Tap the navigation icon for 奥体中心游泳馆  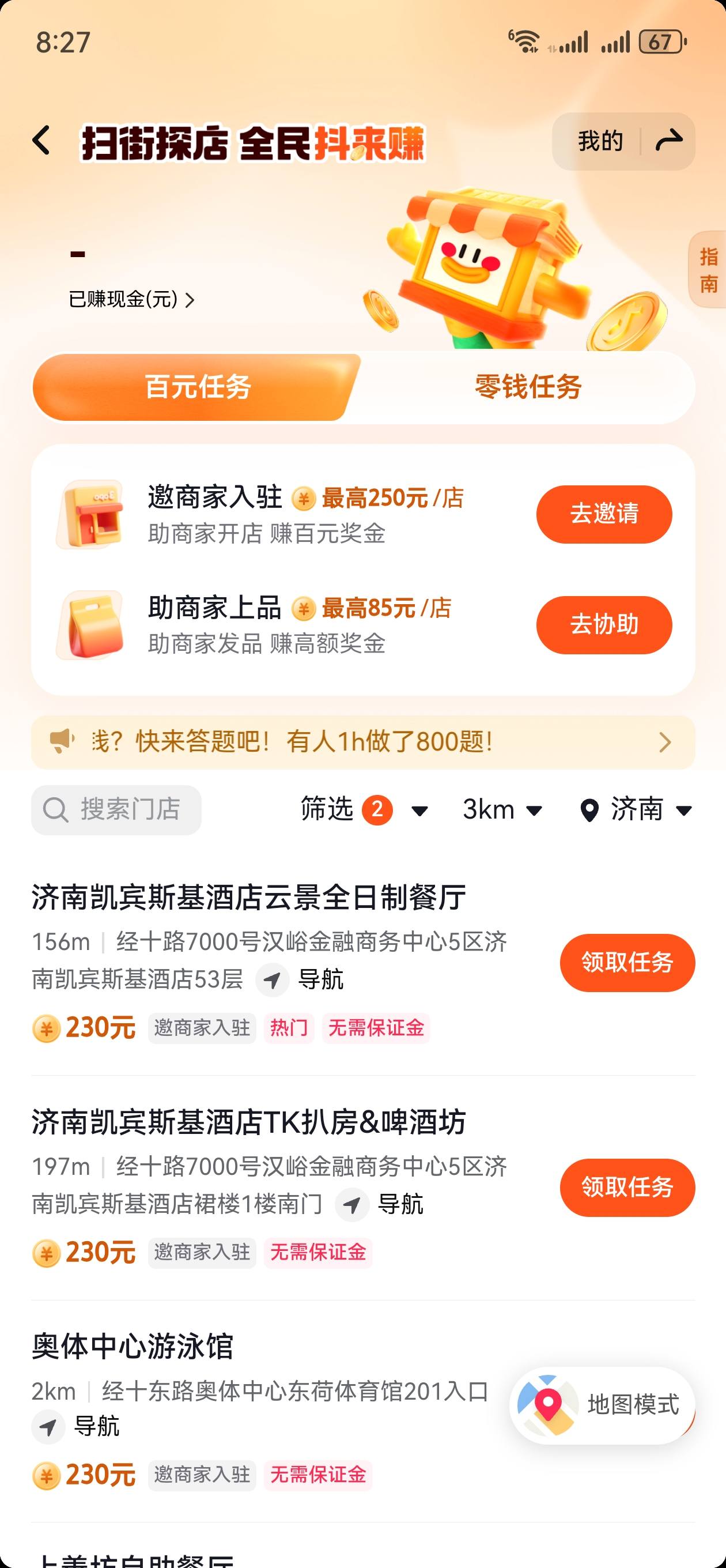point(48,1428)
